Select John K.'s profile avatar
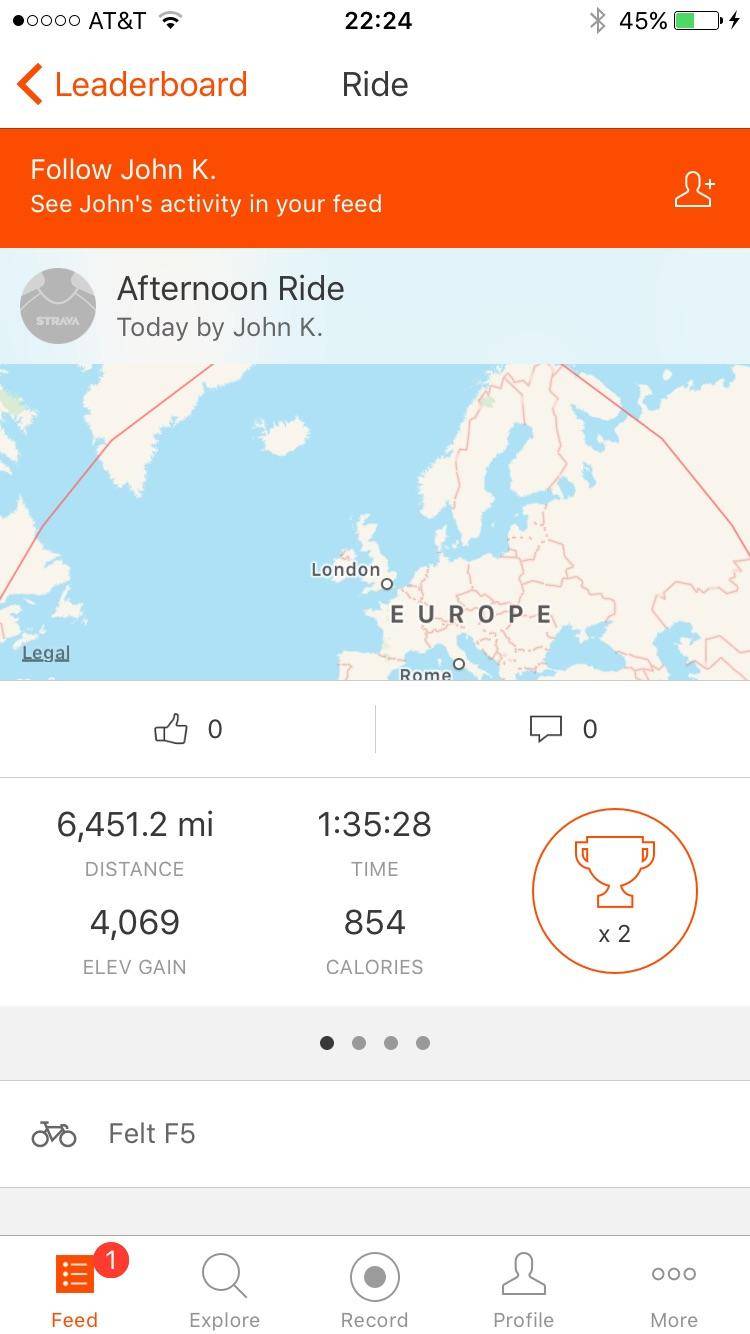The width and height of the screenshot is (750, 1334). point(57,306)
